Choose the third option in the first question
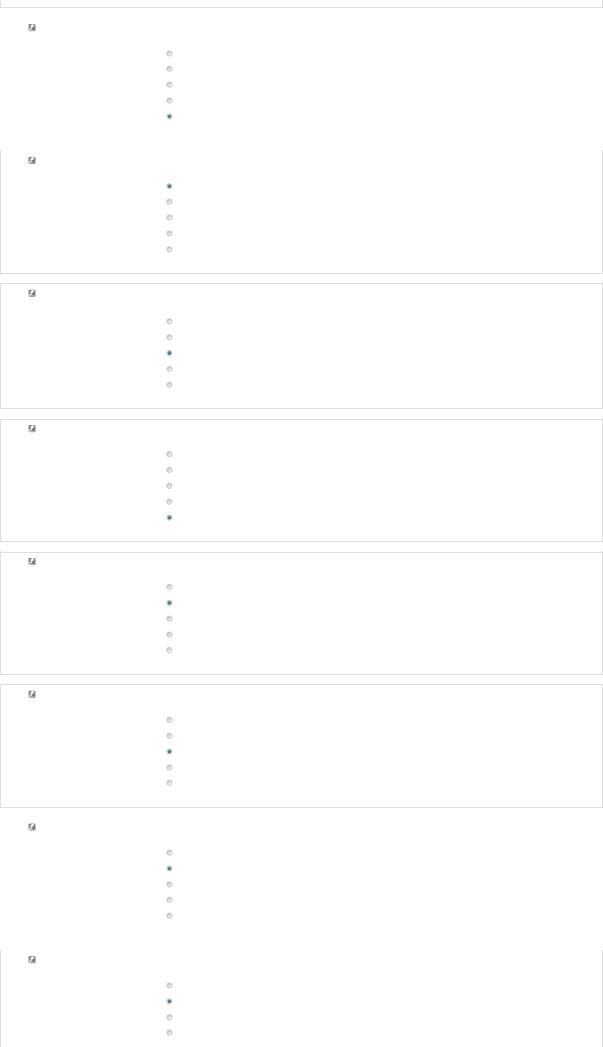The image size is (603, 1047). pos(169,85)
